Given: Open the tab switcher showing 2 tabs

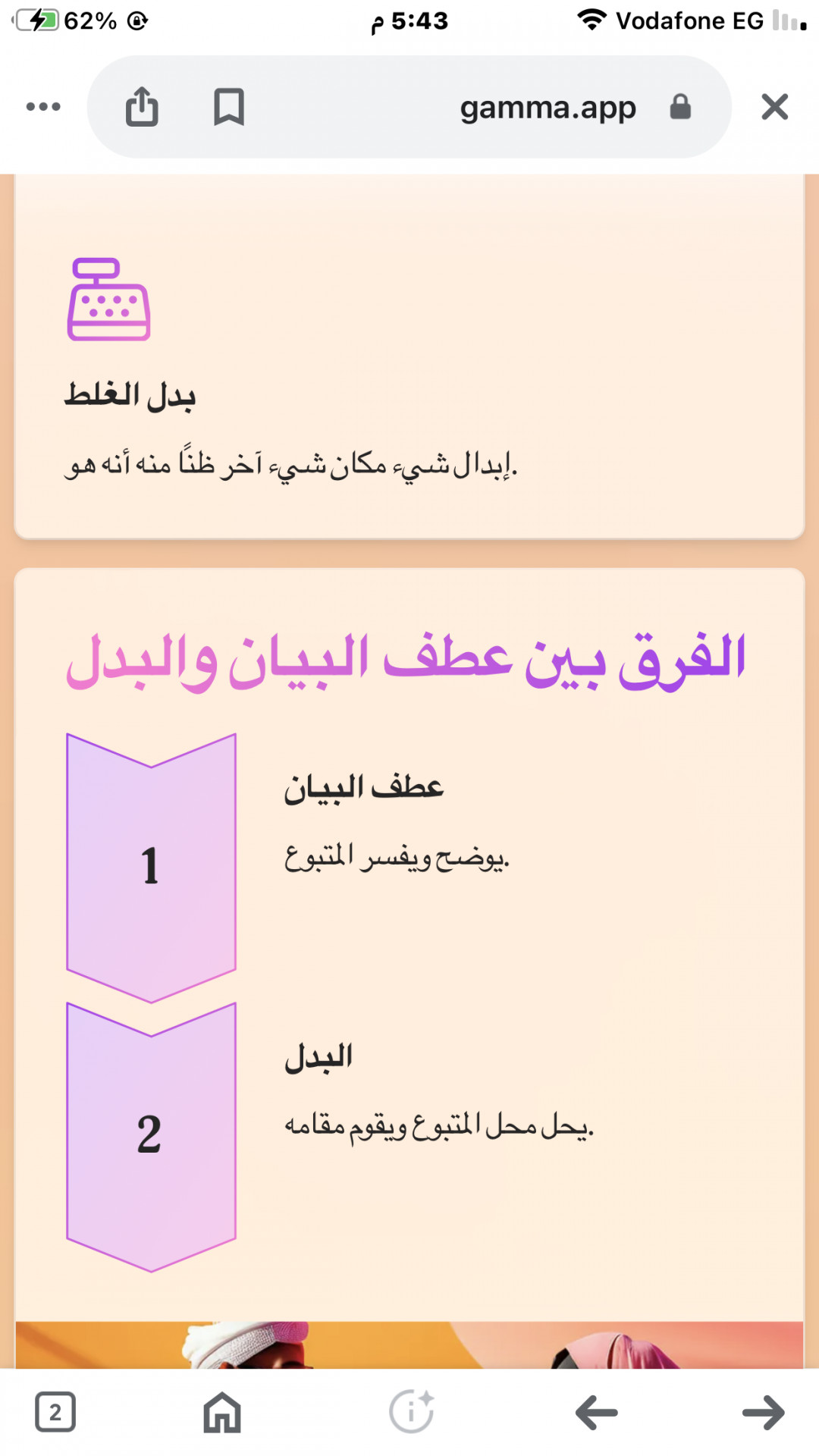Looking at the screenshot, I should point(55,1412).
